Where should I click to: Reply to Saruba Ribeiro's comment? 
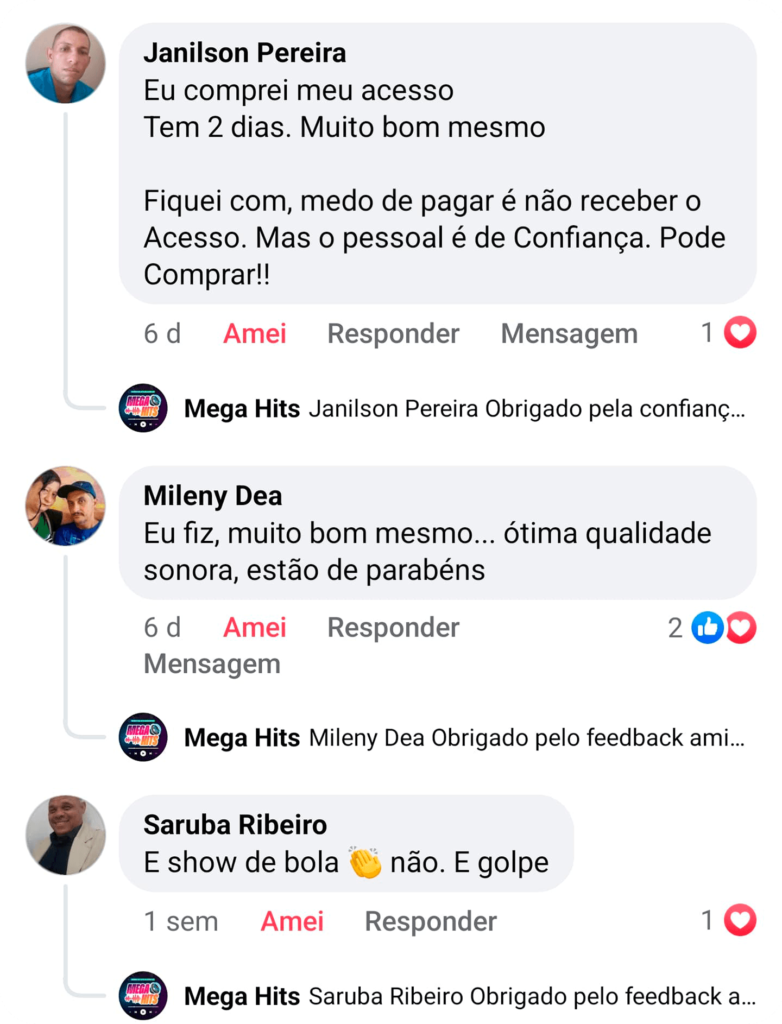[x=430, y=922]
